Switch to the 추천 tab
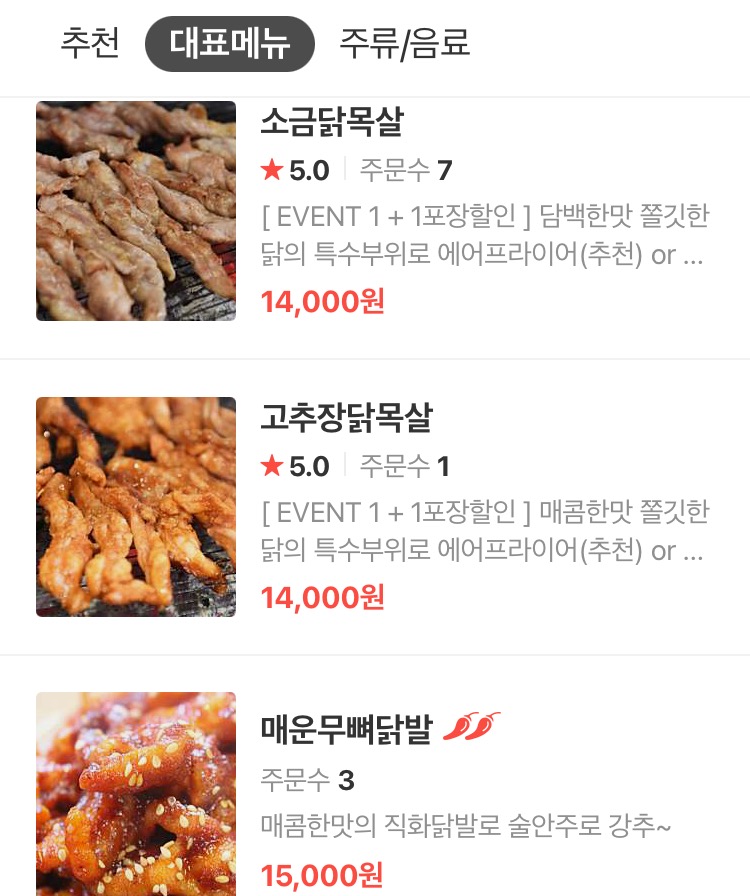Image resolution: width=750 pixels, height=896 pixels. point(90,44)
